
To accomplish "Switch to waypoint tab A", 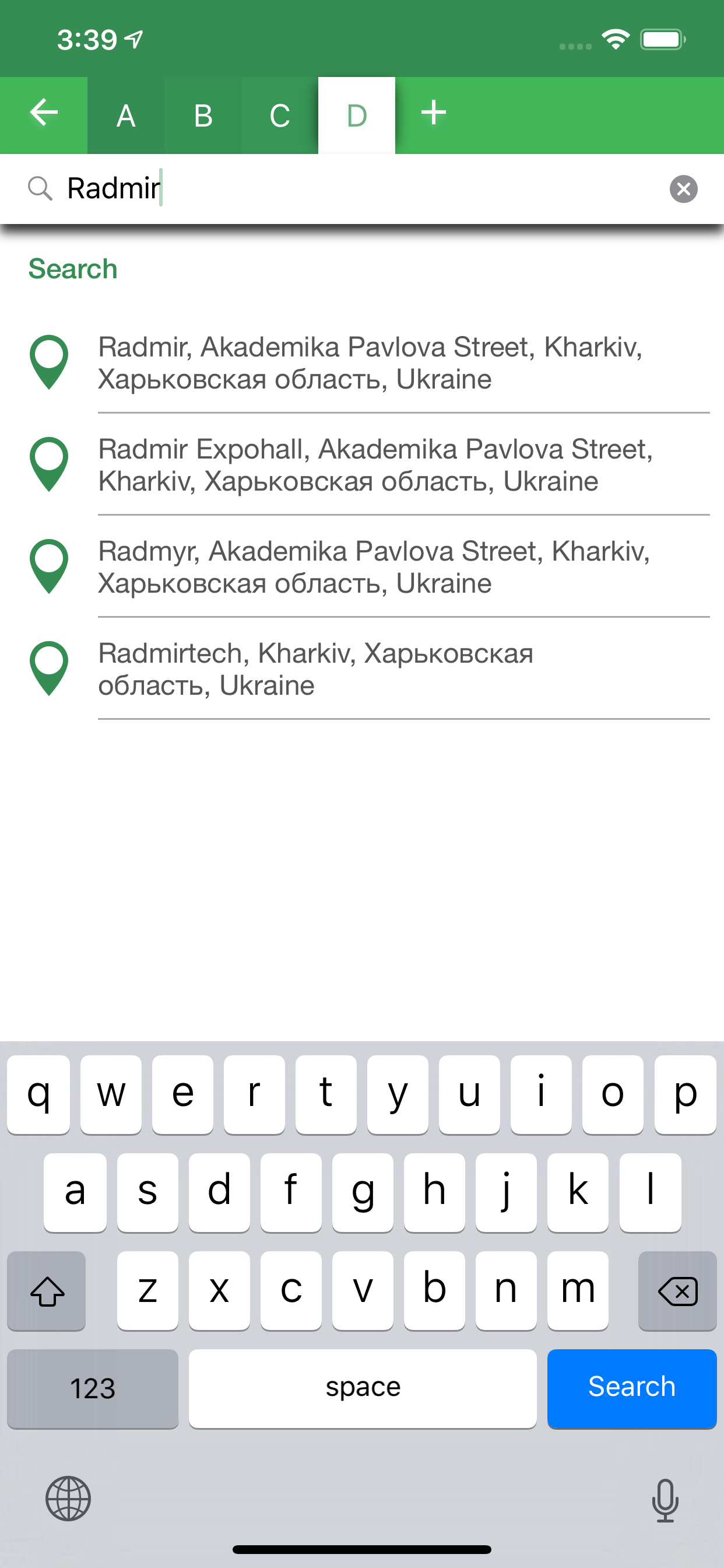I will 126,115.
